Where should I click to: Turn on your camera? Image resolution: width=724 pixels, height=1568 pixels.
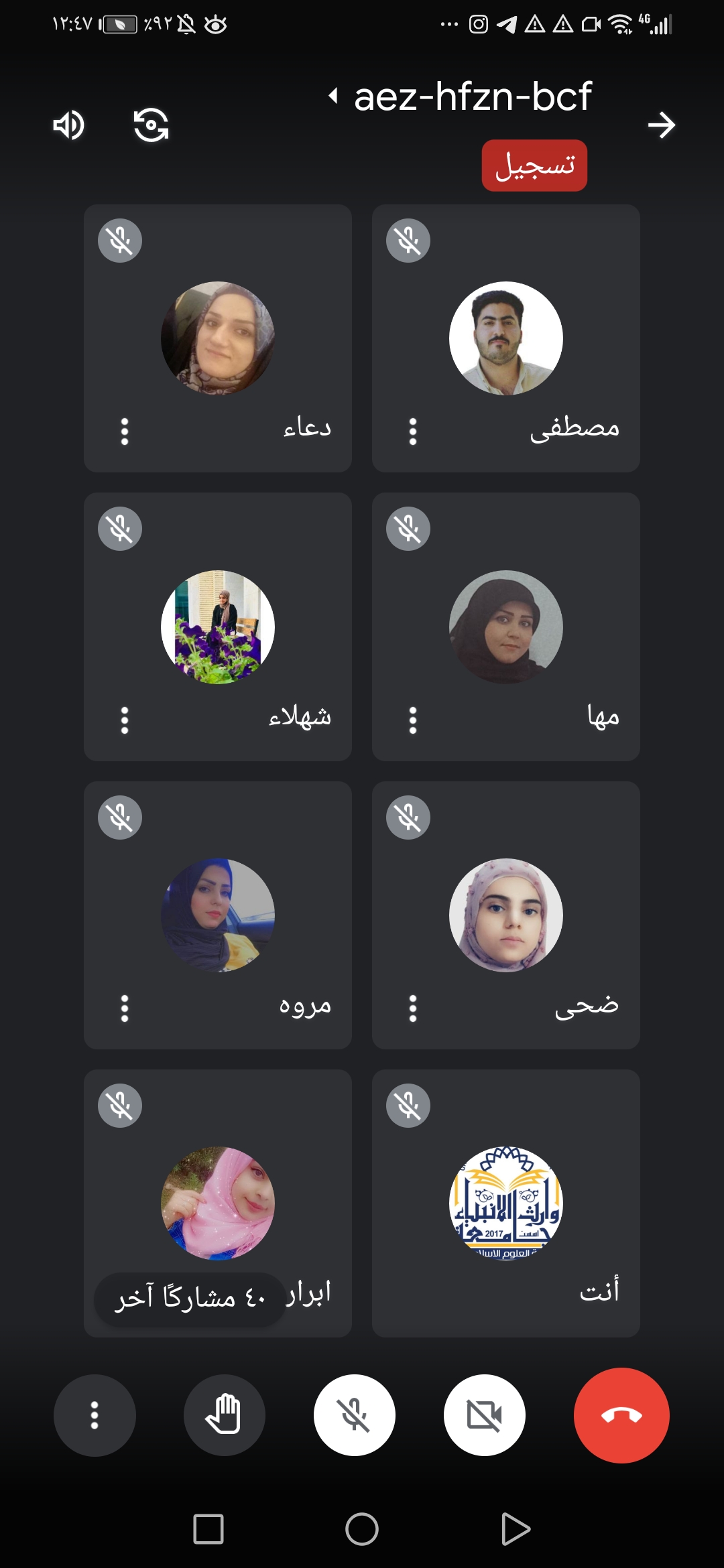point(485,1415)
